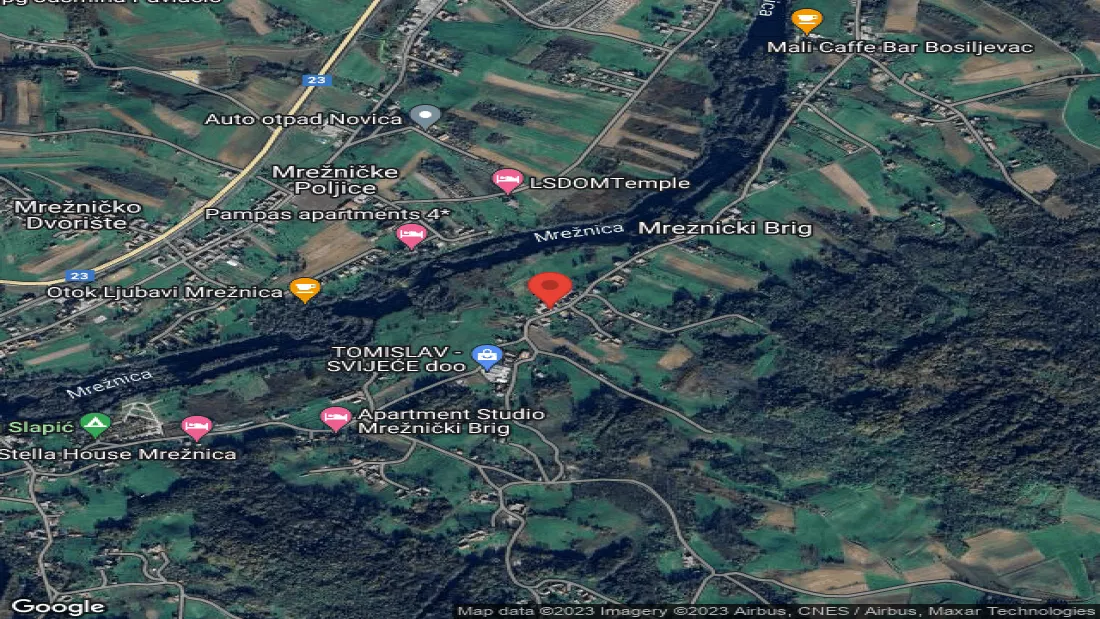Viewport: 1100px width, 619px height.
Task: Open Otok Ljubavi Mrežnica cafe marker
Action: [x=304, y=290]
